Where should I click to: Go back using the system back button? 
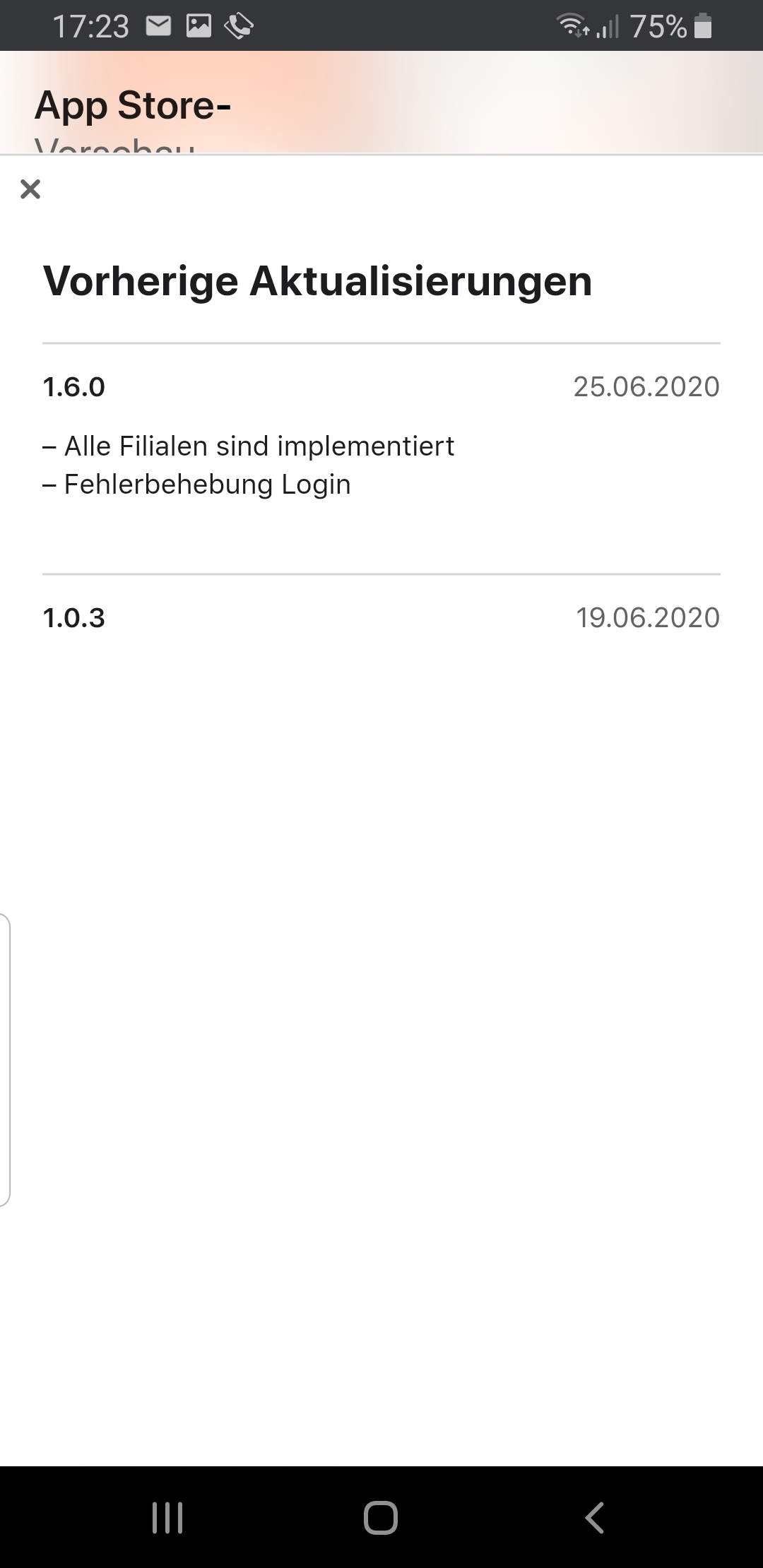(595, 1517)
